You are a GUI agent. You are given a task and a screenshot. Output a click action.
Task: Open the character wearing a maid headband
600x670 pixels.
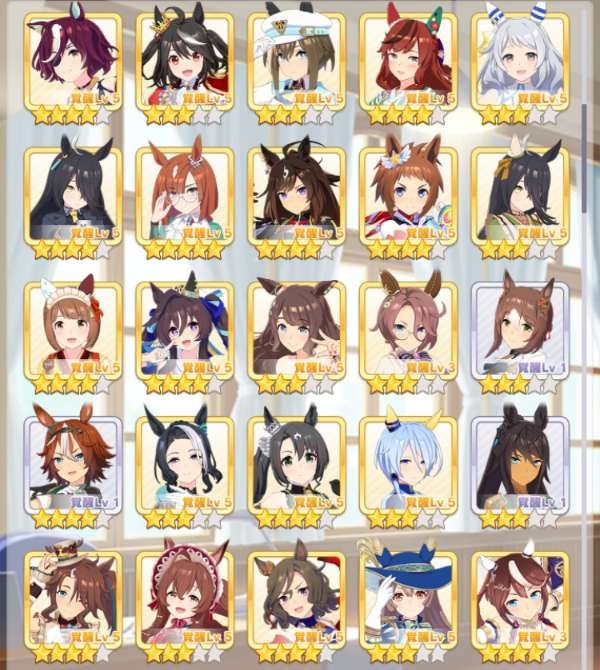[x=73, y=330]
